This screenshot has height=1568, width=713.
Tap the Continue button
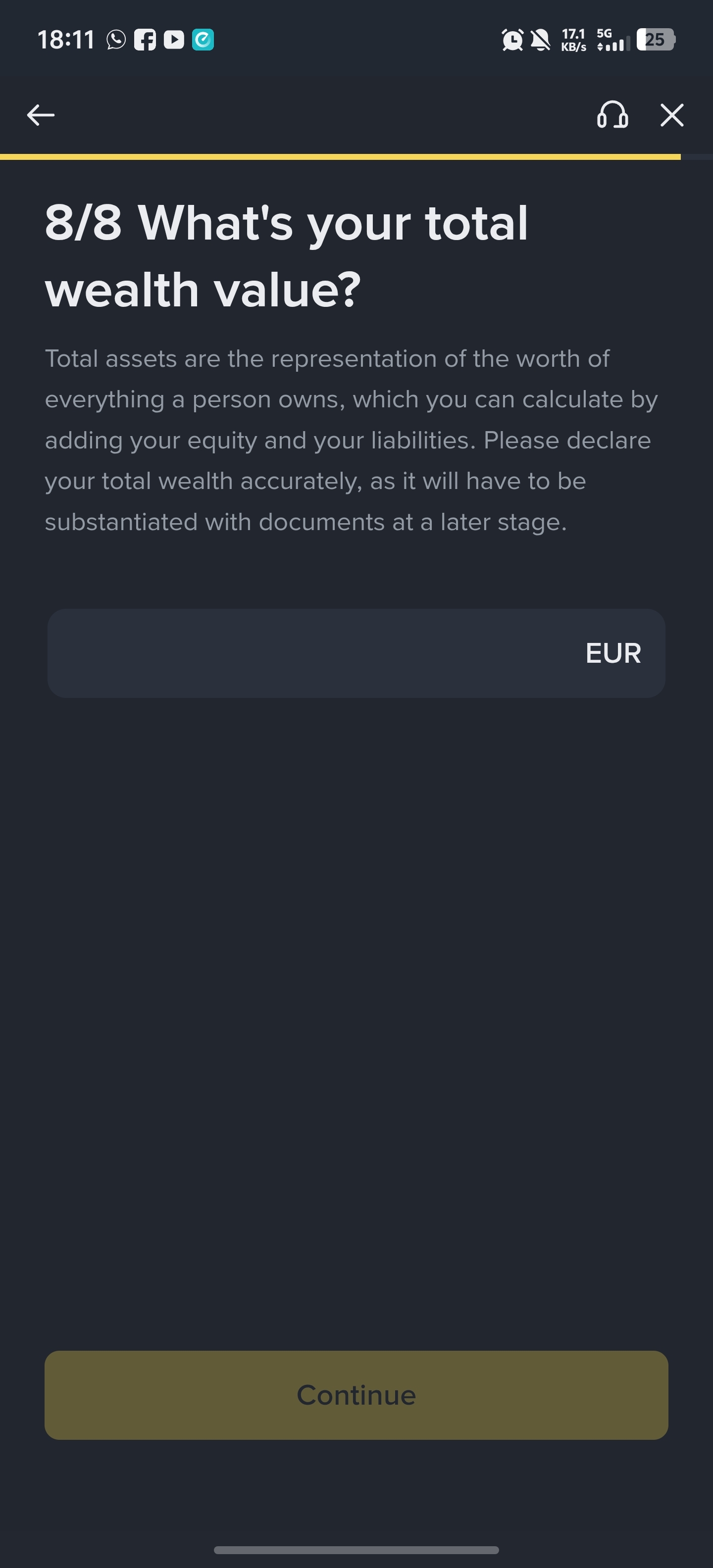coord(356,1395)
